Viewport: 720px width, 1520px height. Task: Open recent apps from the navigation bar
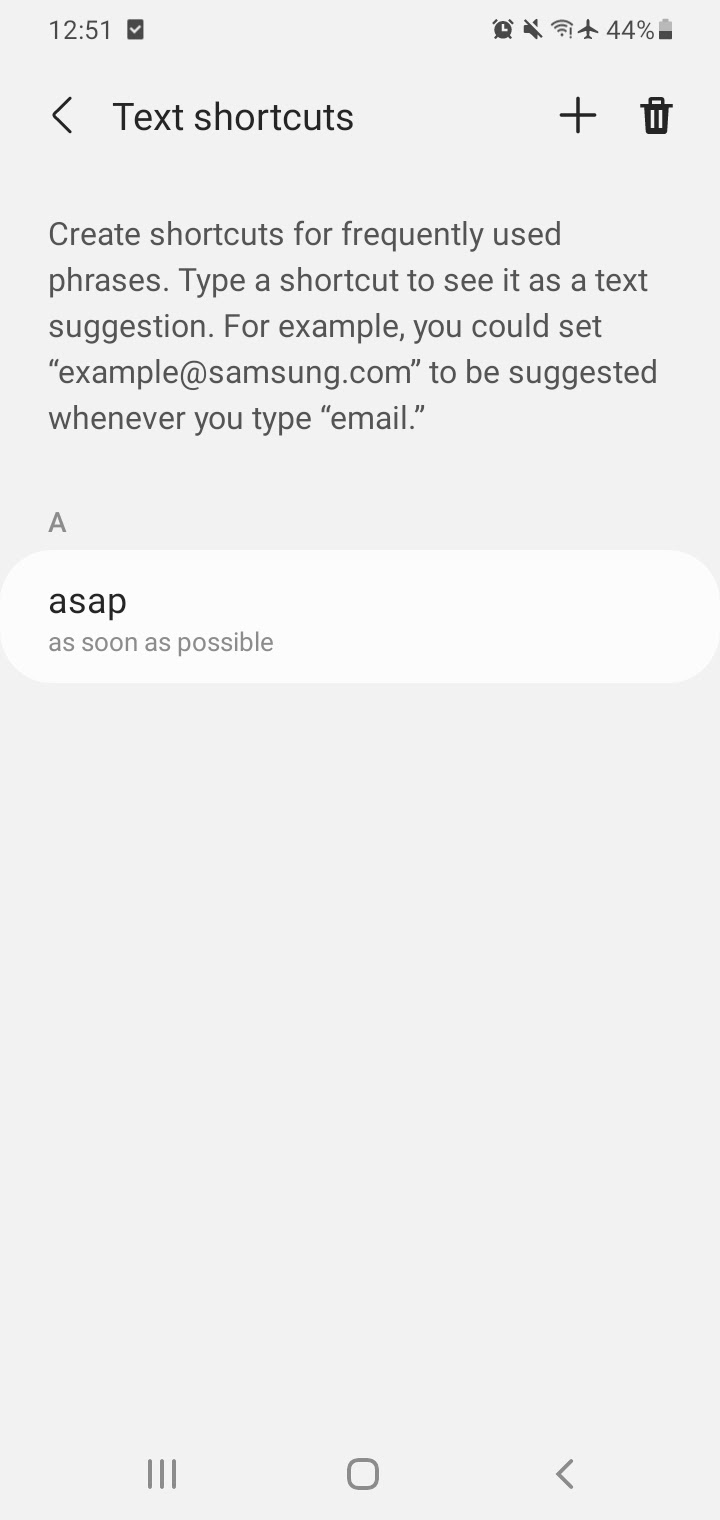pos(162,1473)
